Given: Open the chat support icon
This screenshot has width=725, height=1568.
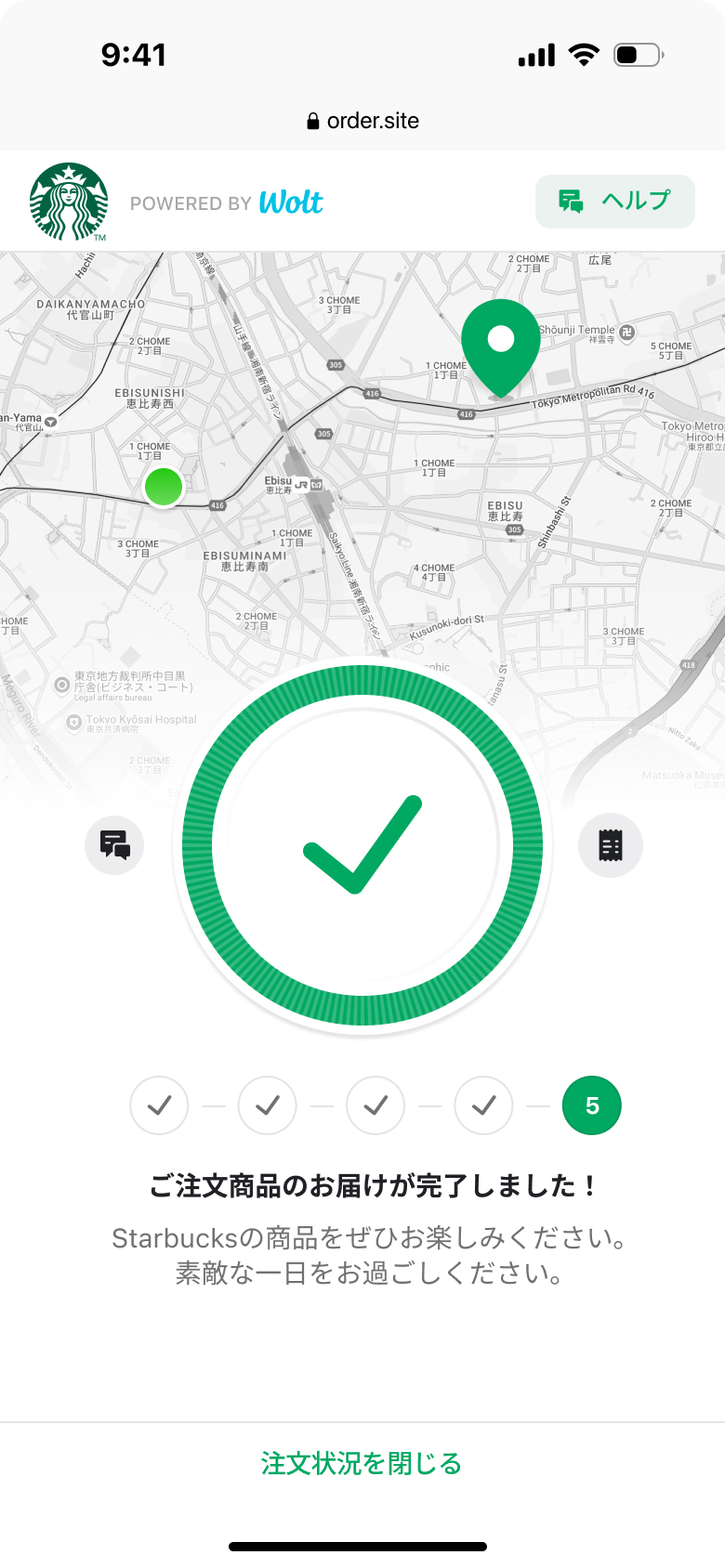Looking at the screenshot, I should [114, 844].
